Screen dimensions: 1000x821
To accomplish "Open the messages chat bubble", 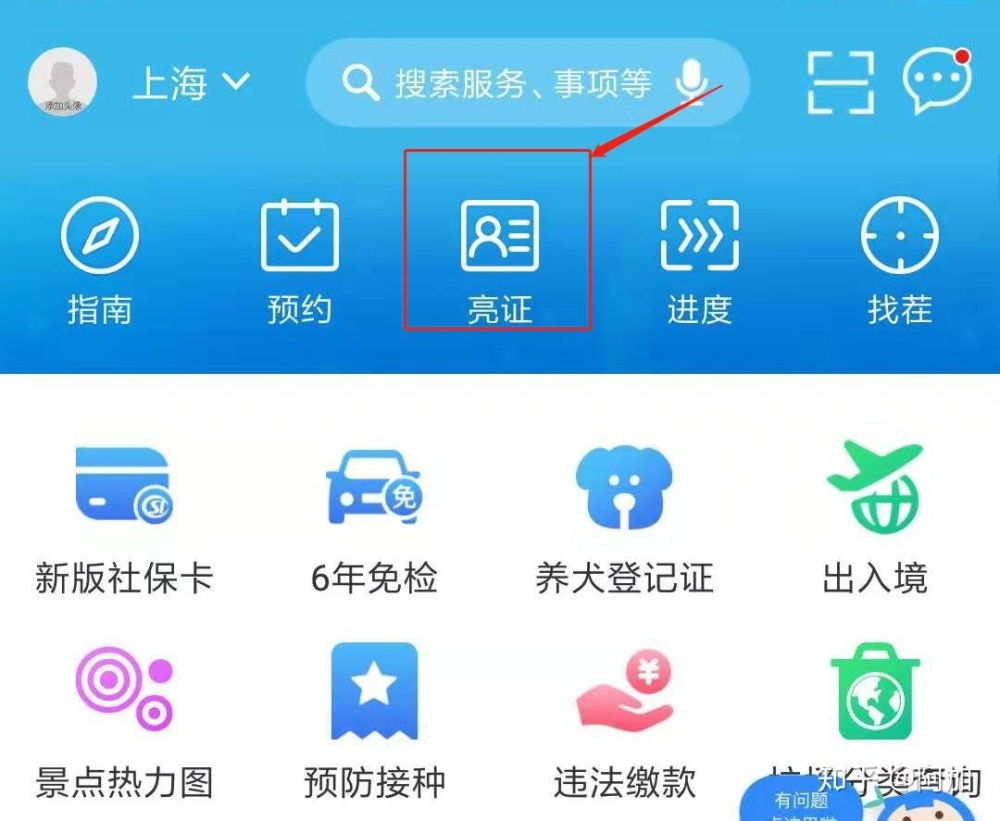I will [936, 81].
